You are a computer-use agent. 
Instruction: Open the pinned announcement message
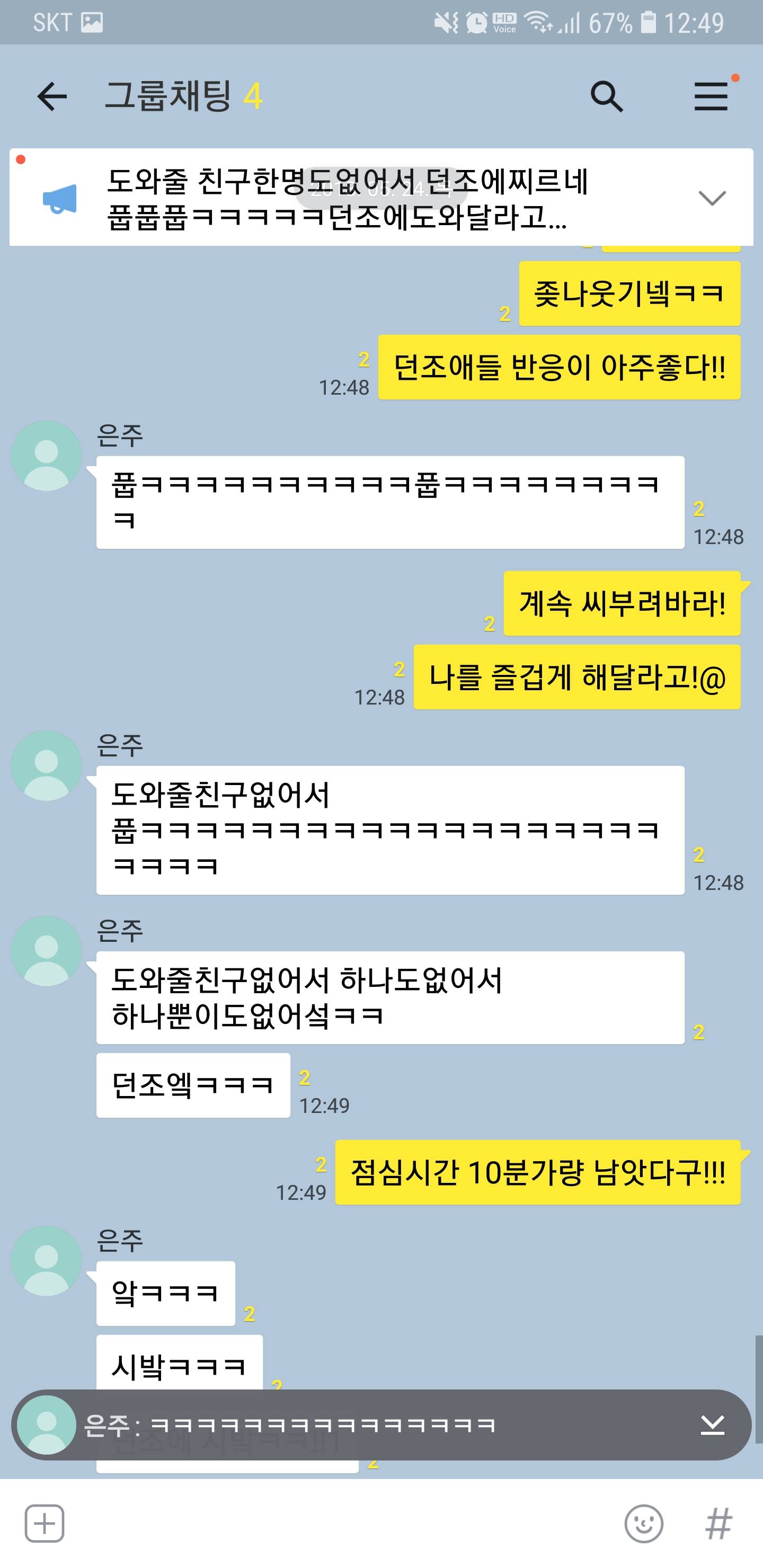coord(347,199)
